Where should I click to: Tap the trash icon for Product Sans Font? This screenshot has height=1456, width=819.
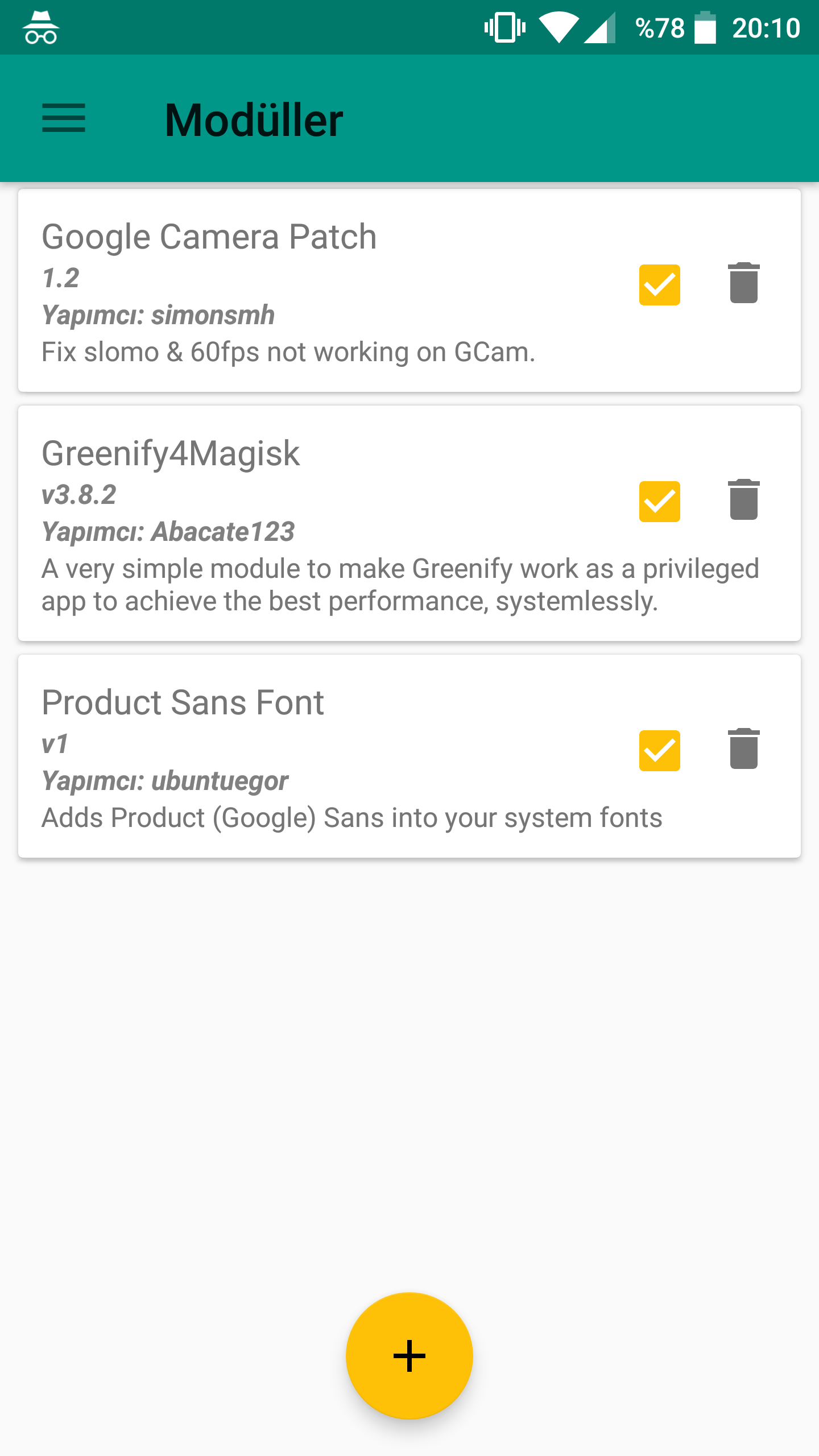(x=743, y=749)
